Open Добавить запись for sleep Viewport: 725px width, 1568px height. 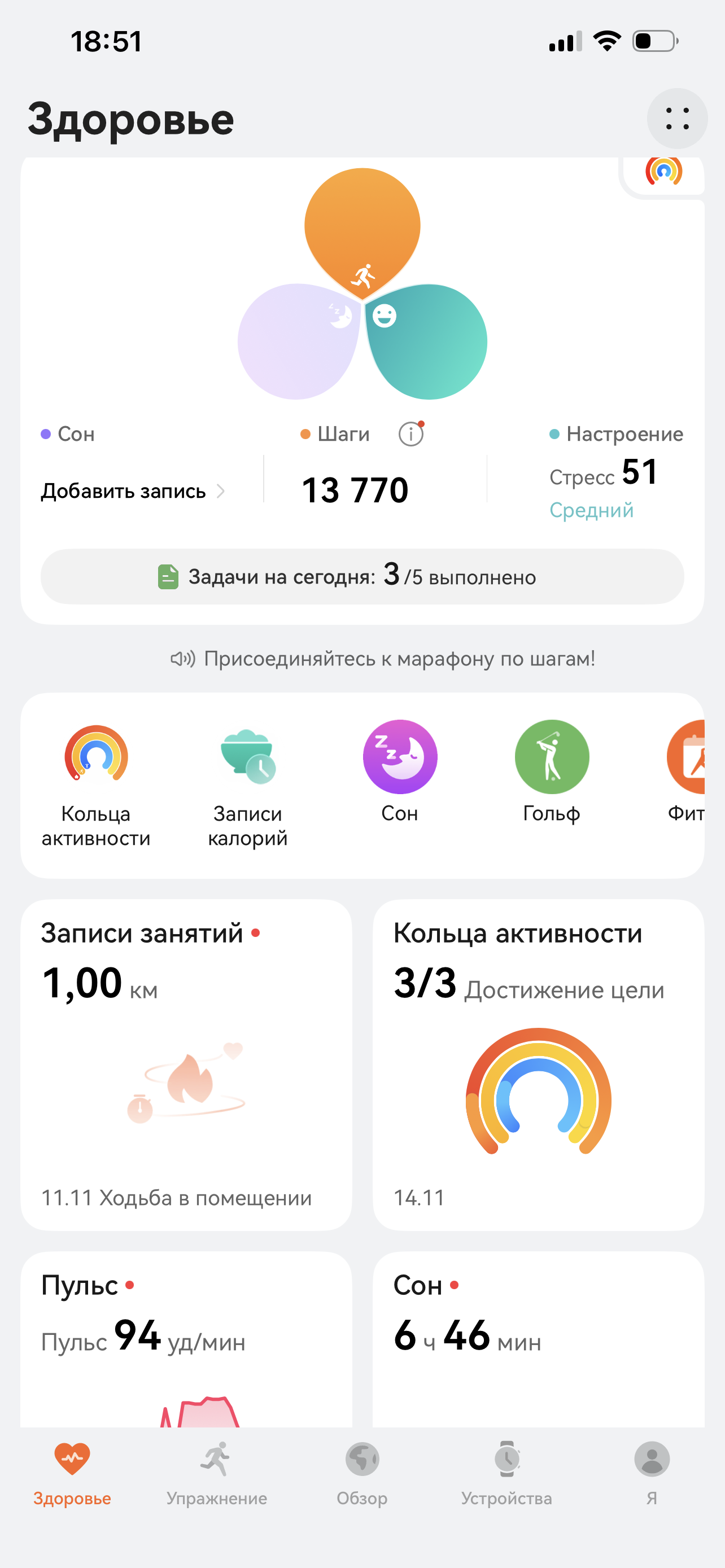(x=132, y=491)
